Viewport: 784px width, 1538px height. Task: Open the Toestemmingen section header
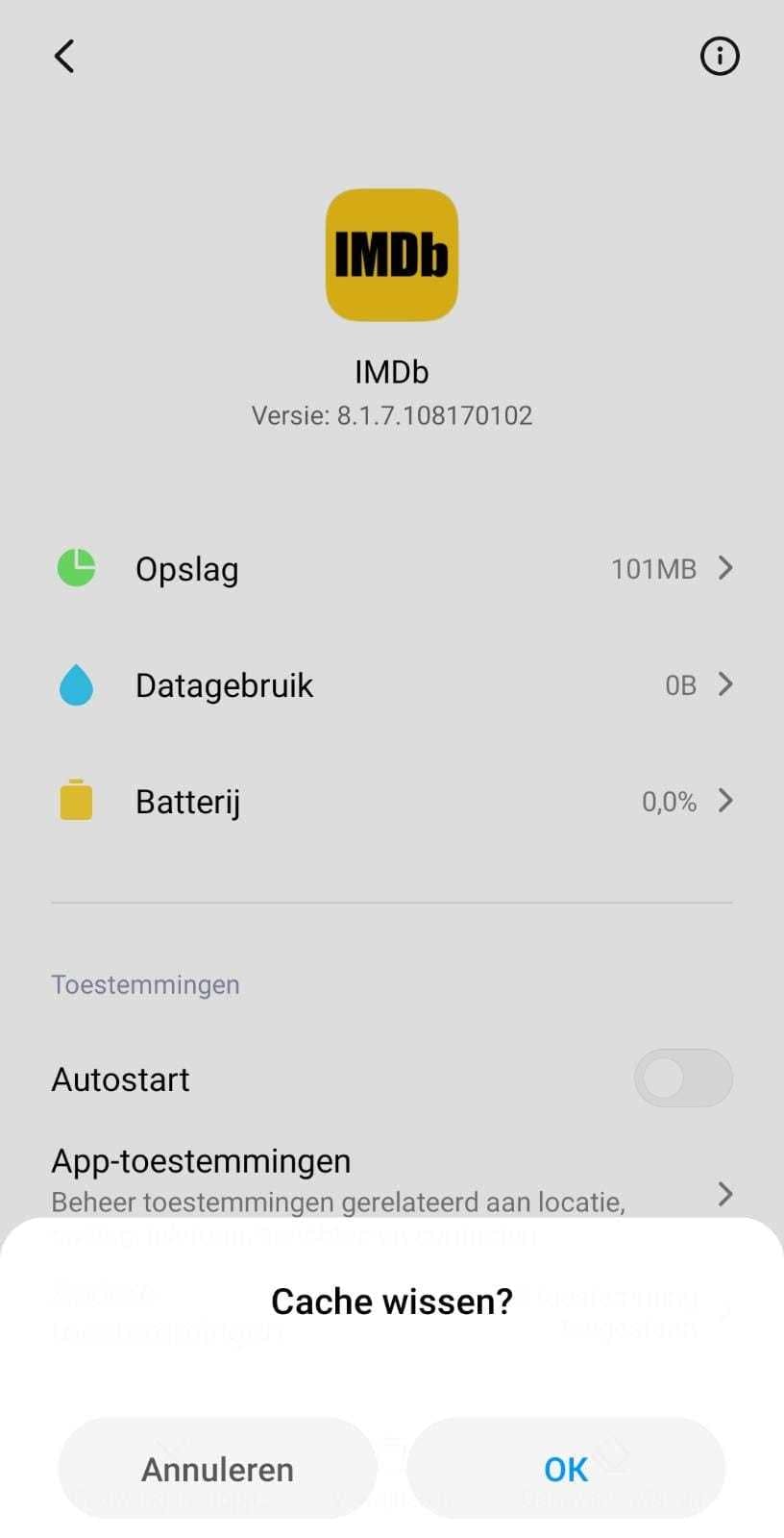[144, 983]
